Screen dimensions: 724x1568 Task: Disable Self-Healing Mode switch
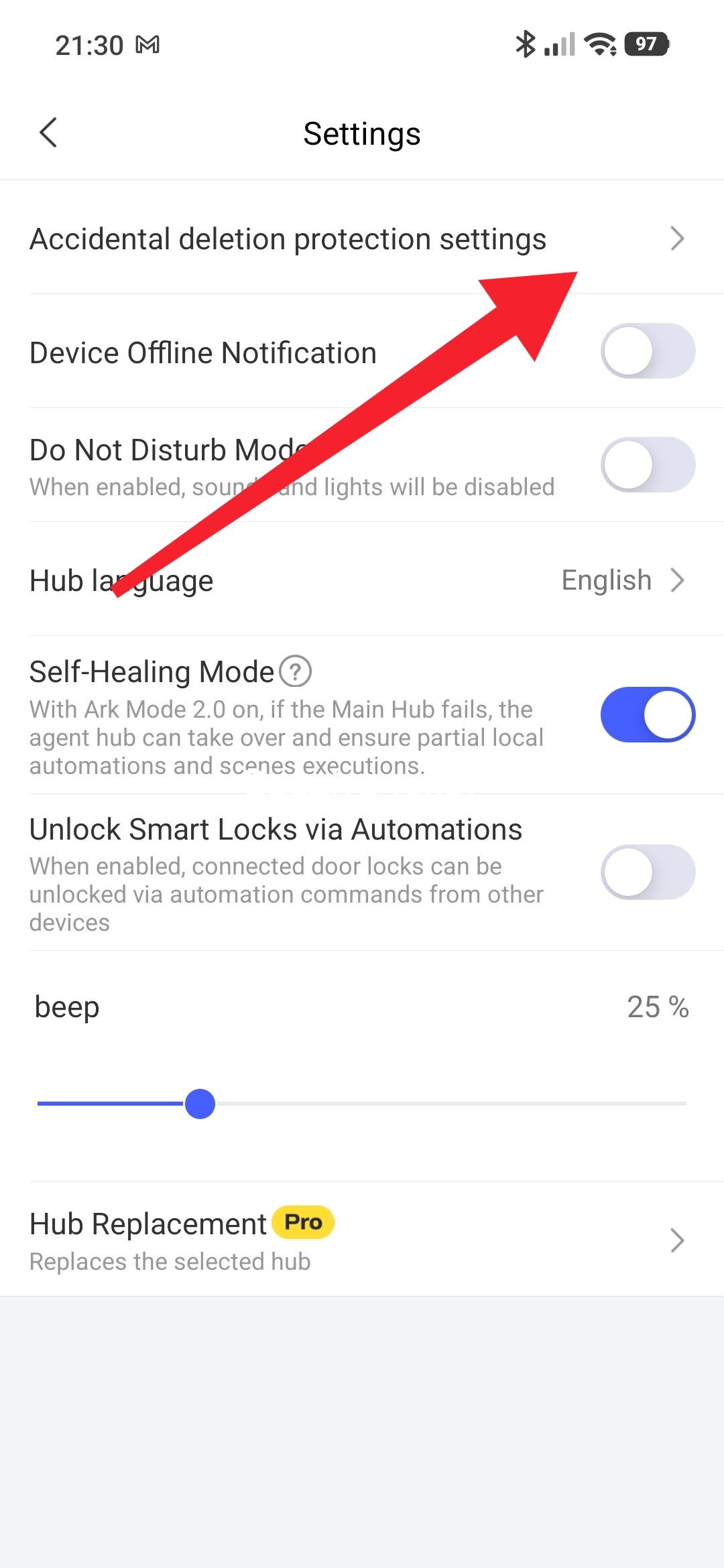647,714
